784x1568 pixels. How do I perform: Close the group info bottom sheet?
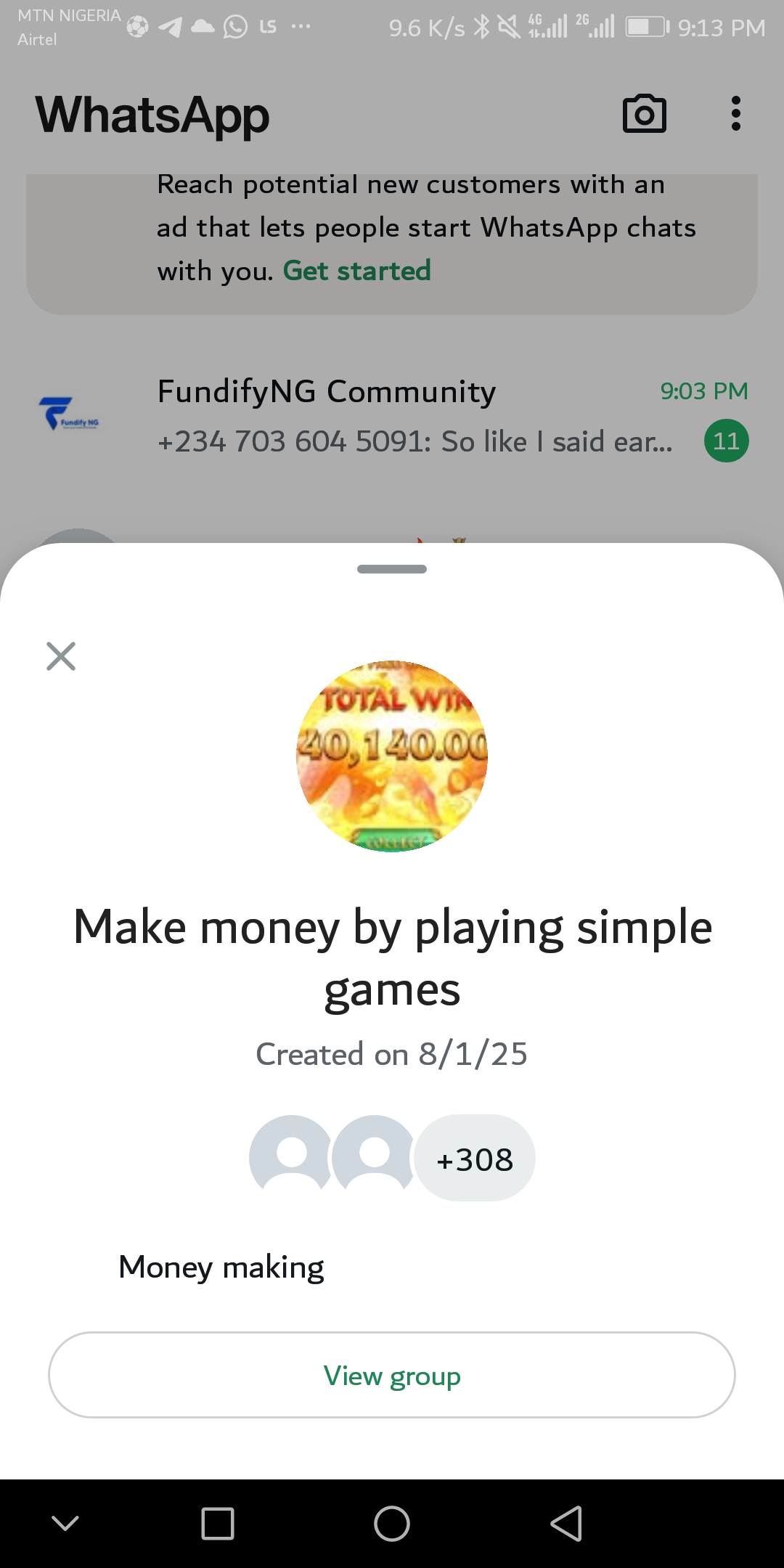pos(61,656)
